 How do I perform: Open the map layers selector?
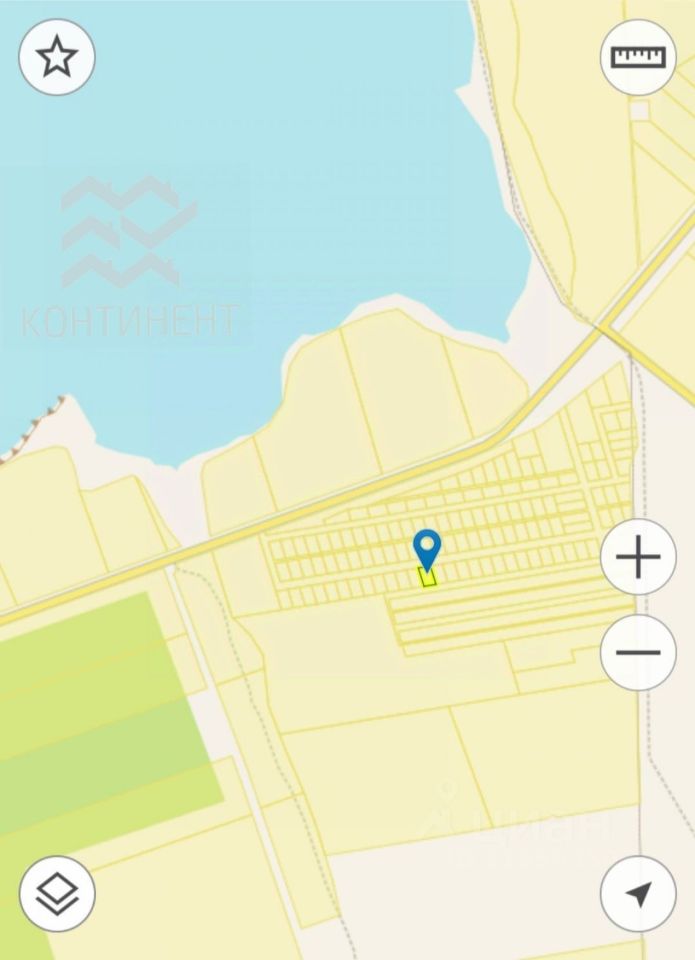coord(57,893)
